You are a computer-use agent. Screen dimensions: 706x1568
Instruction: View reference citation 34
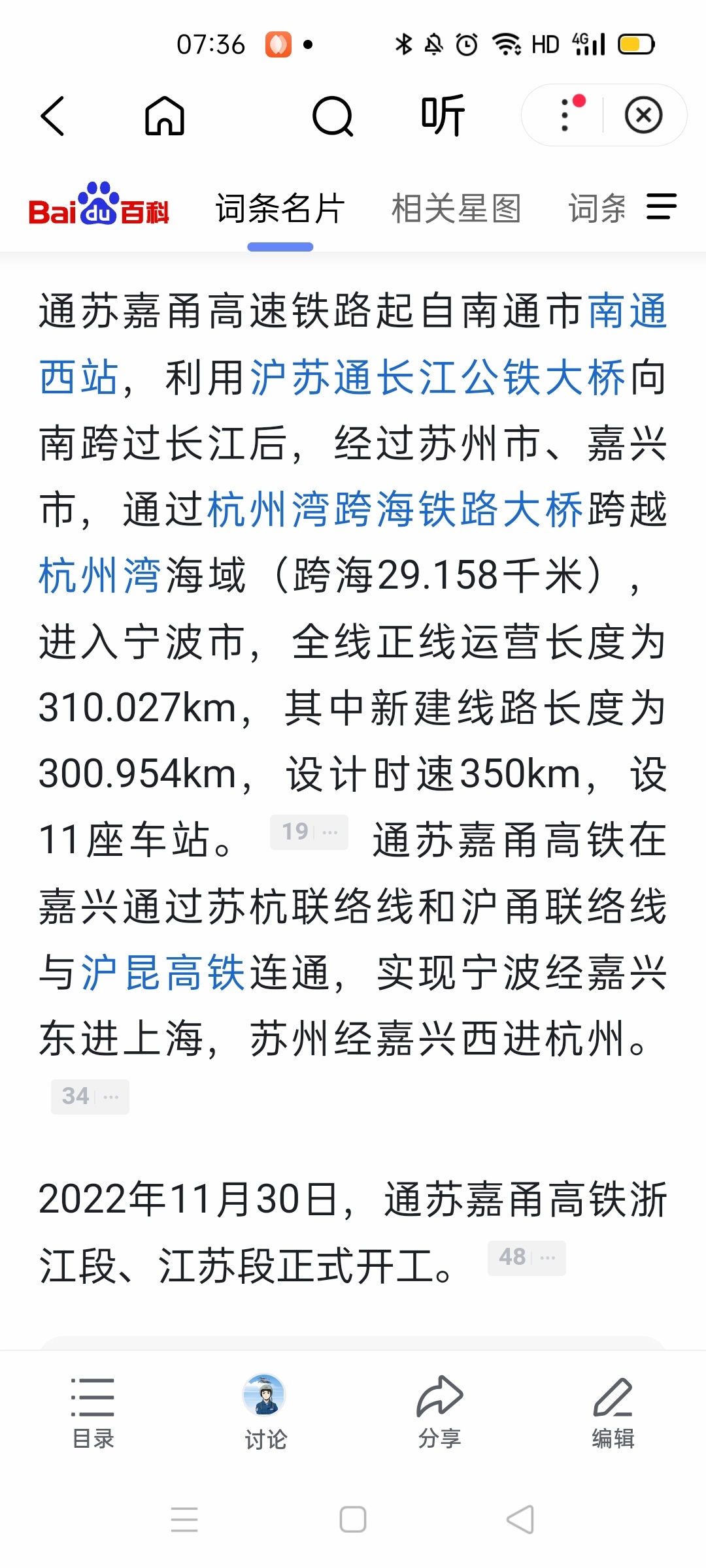tap(90, 1096)
